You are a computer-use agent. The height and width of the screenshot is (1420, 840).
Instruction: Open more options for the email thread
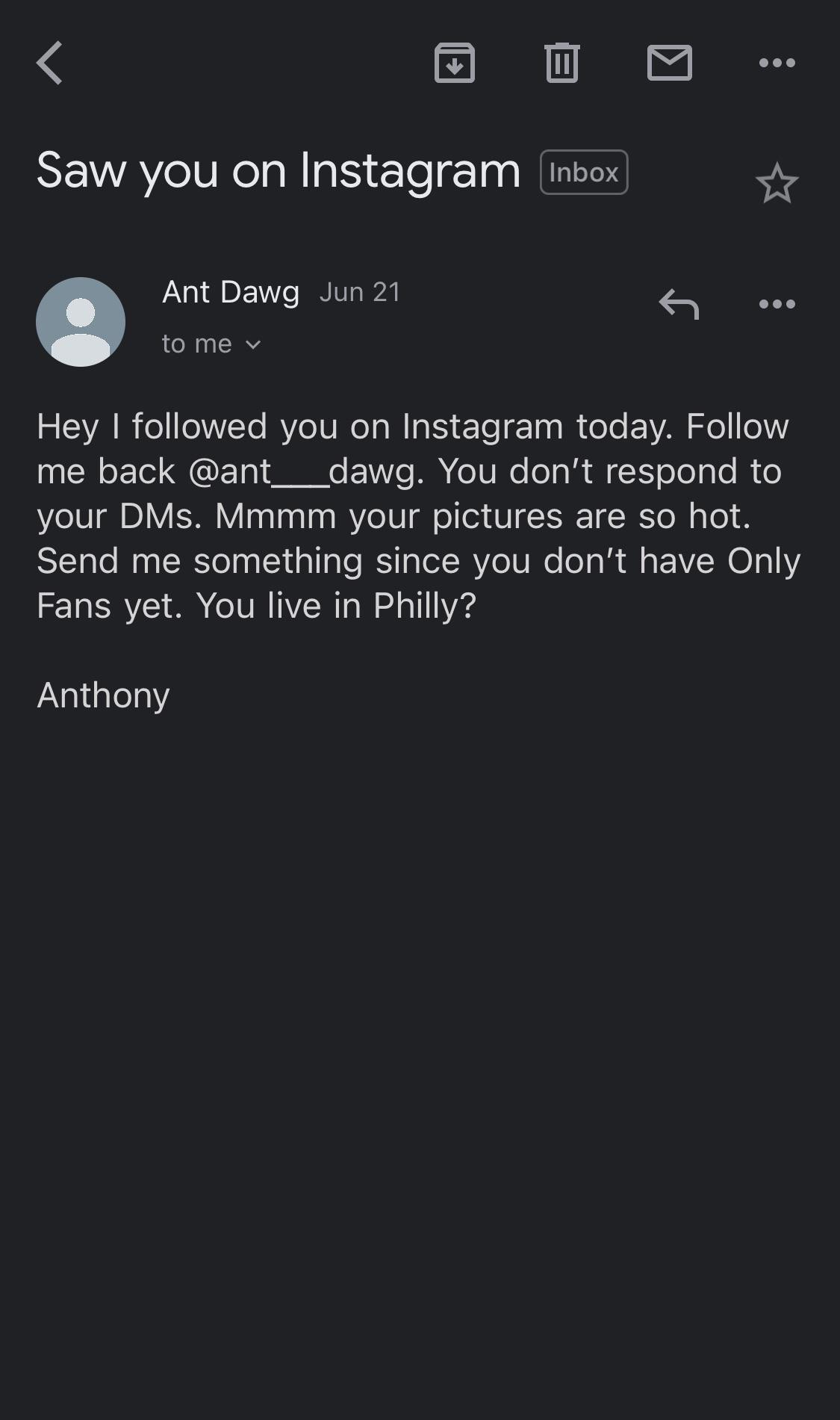(778, 63)
